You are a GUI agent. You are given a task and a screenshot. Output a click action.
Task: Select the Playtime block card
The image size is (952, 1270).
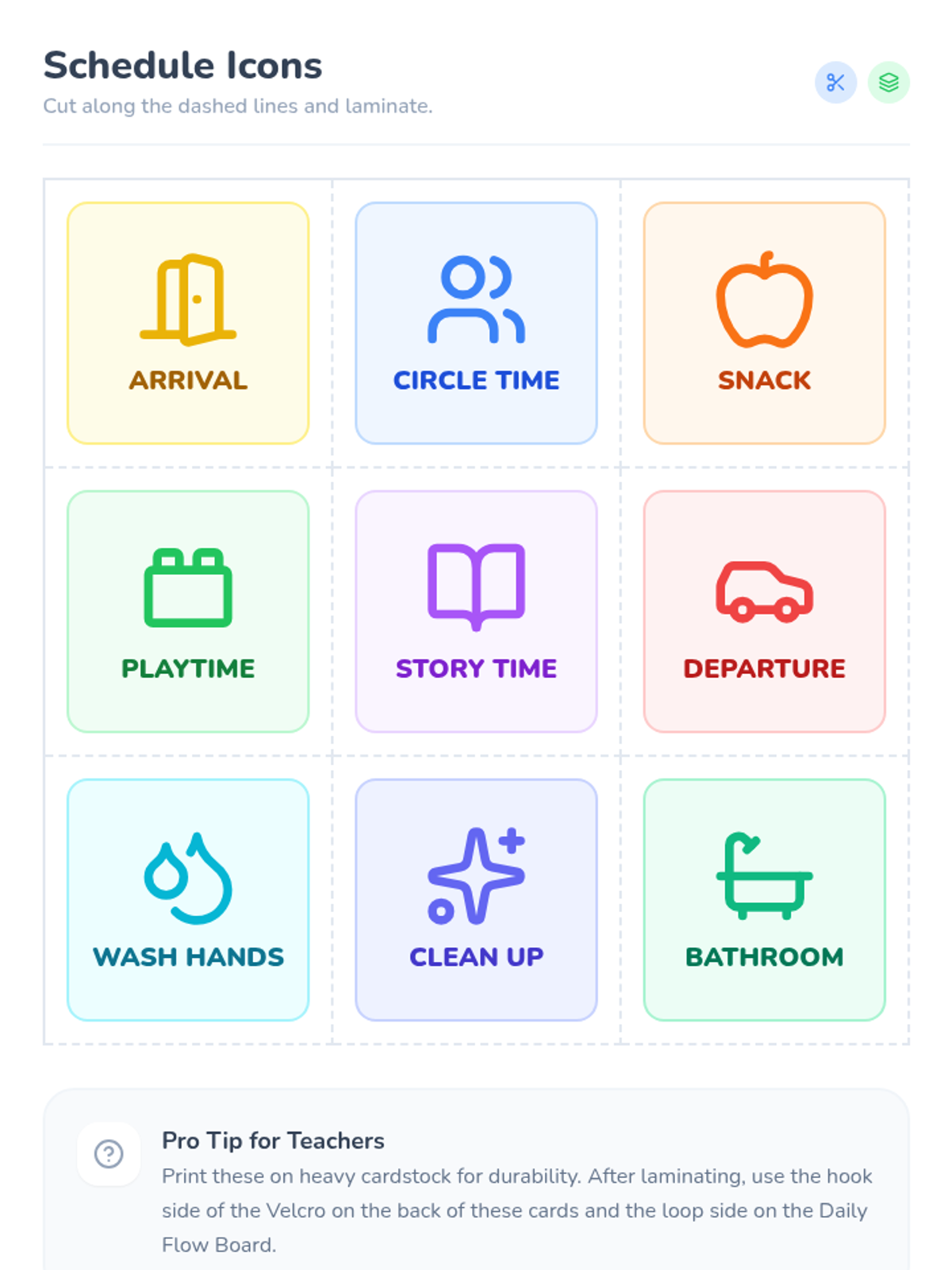click(188, 611)
